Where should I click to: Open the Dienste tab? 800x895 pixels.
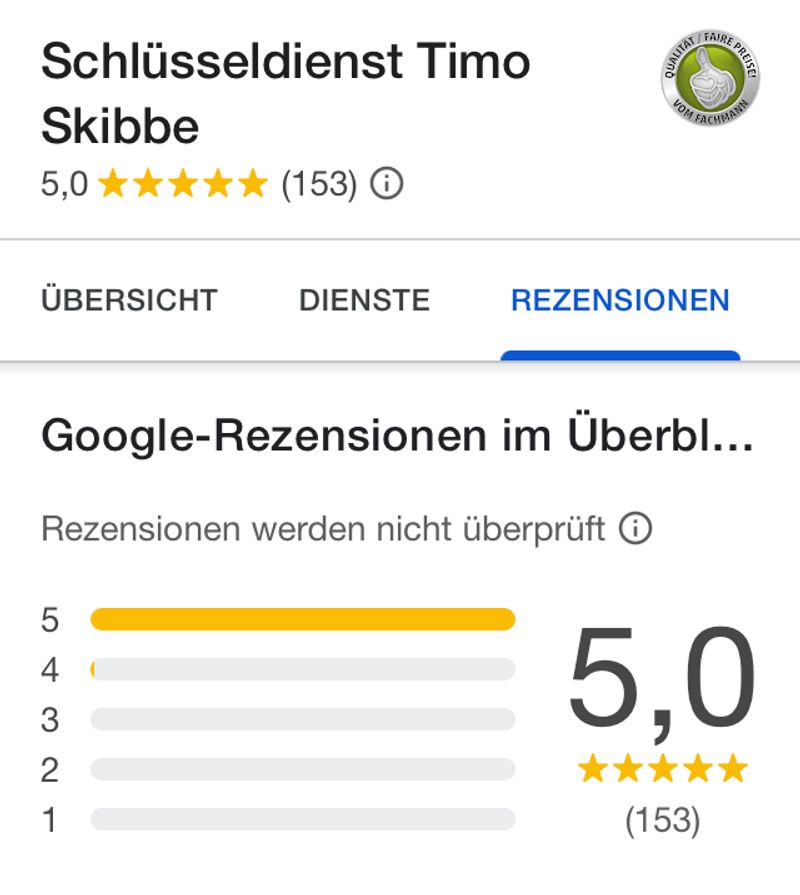click(x=364, y=300)
